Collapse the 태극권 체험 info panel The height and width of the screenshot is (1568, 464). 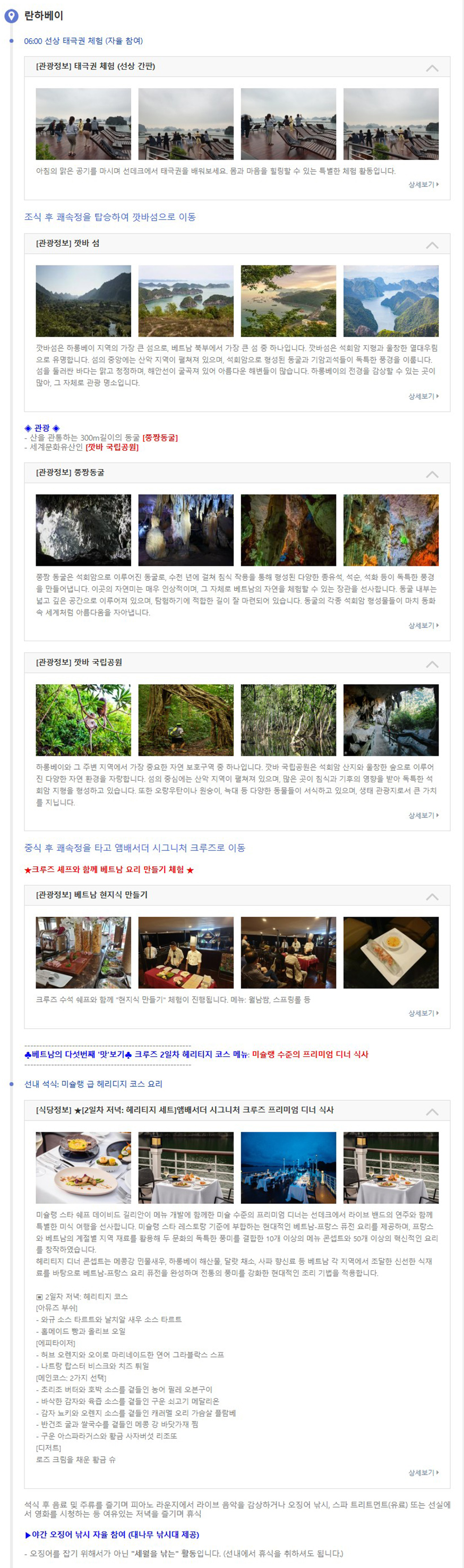(432, 67)
